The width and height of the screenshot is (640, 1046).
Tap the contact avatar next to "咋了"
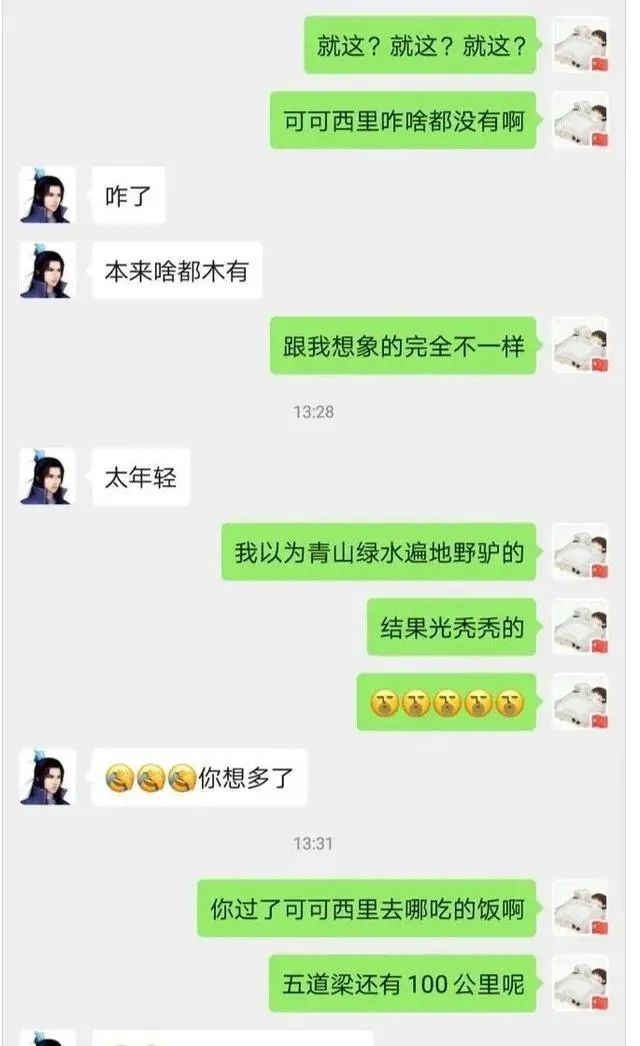(x=47, y=195)
